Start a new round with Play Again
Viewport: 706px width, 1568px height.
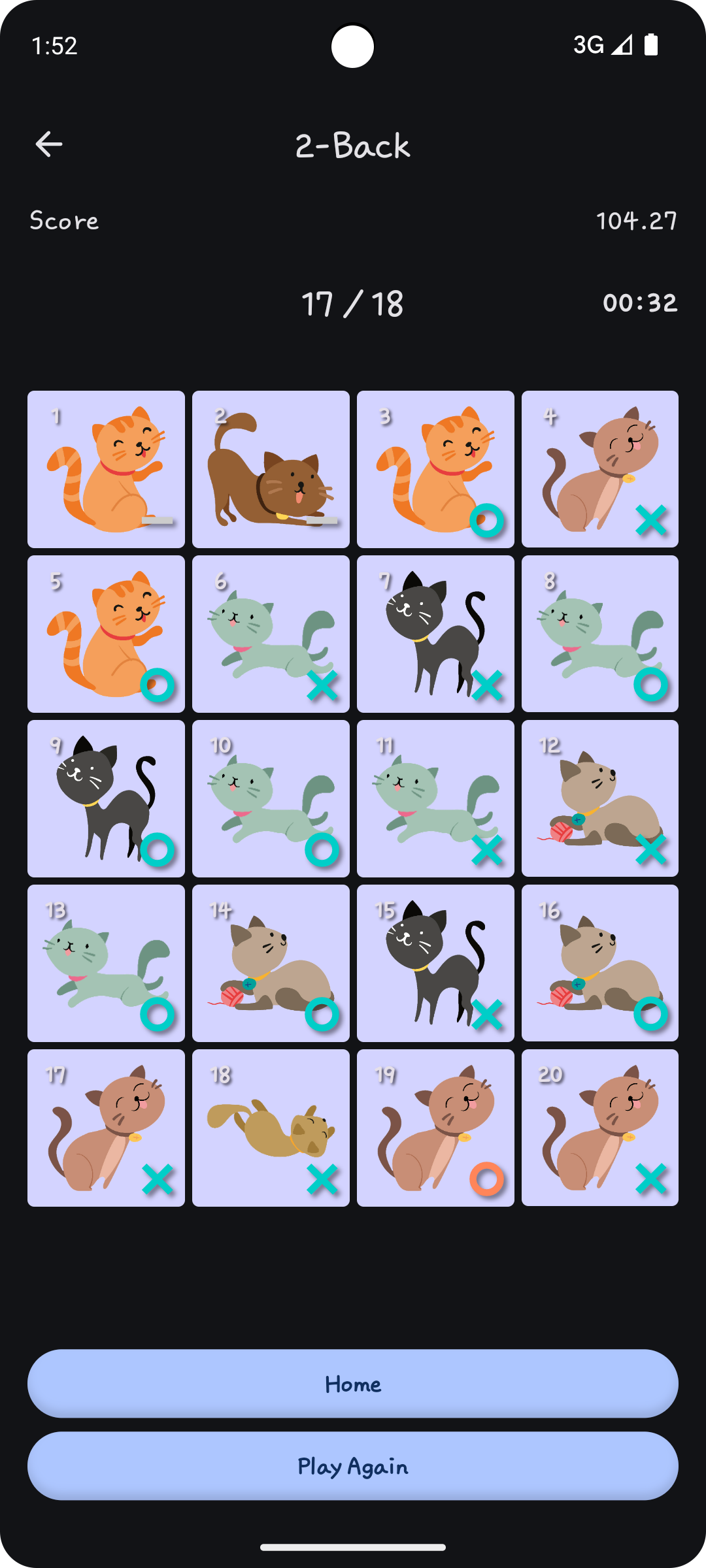353,1466
